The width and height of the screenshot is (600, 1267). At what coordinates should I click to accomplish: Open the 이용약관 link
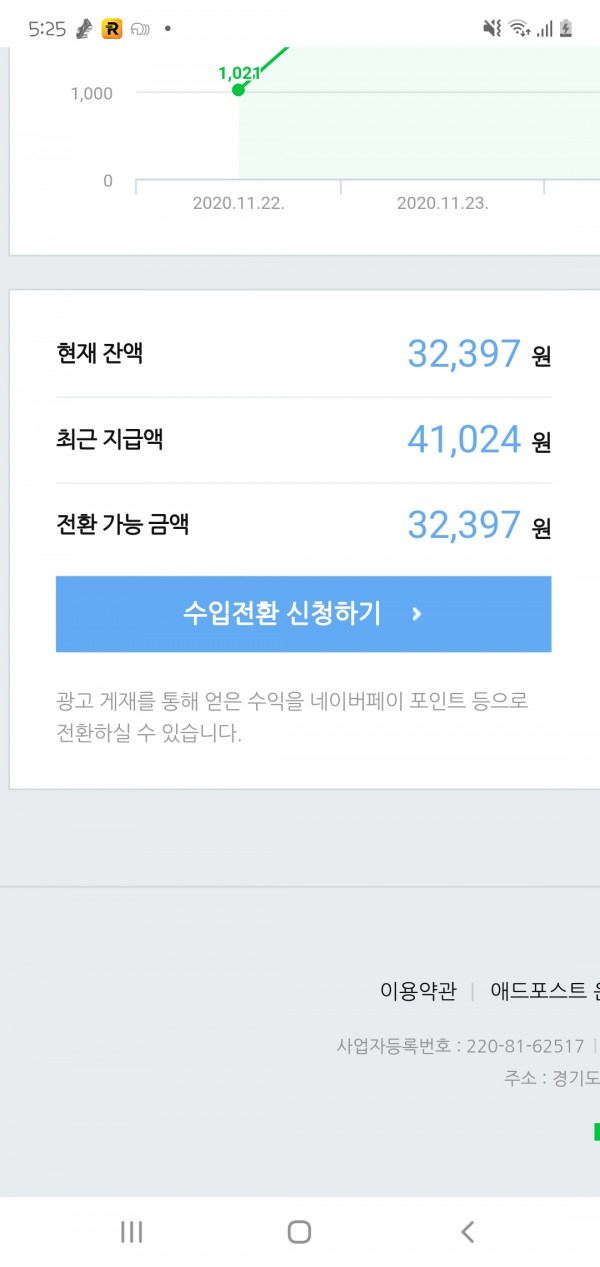[418, 991]
